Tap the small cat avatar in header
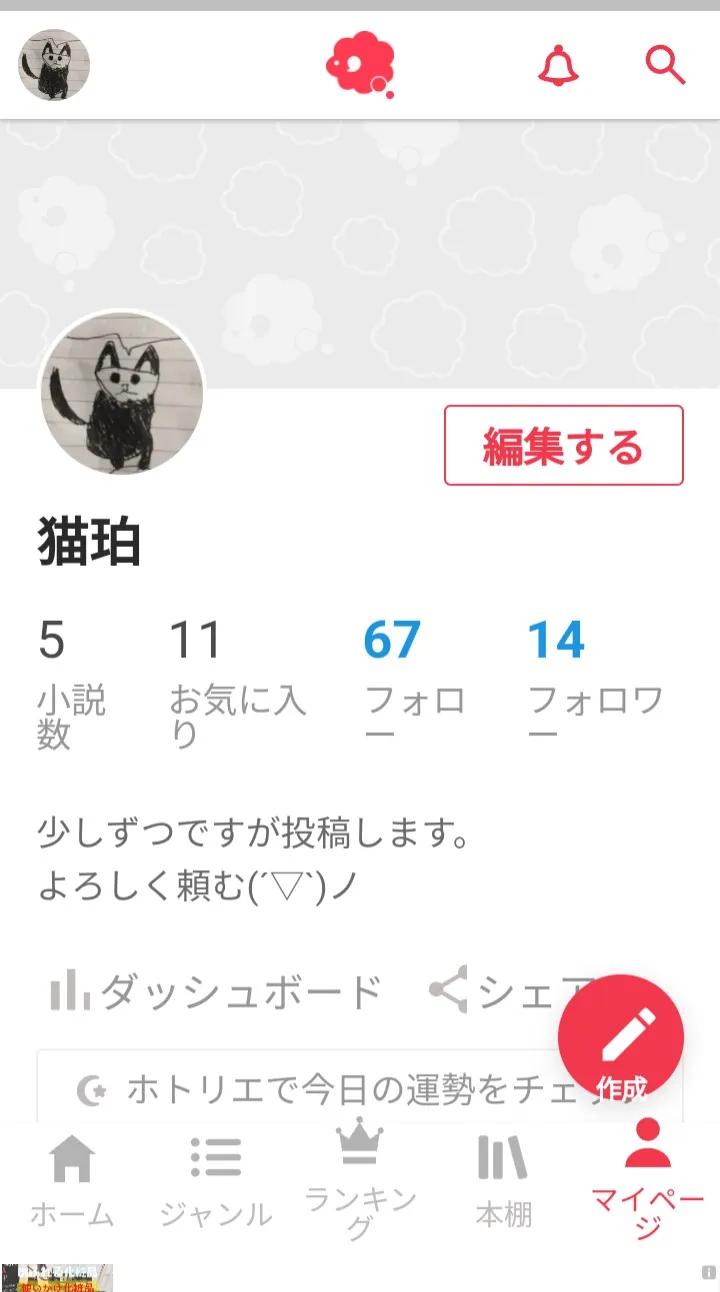Image resolution: width=720 pixels, height=1292 pixels. coord(55,66)
